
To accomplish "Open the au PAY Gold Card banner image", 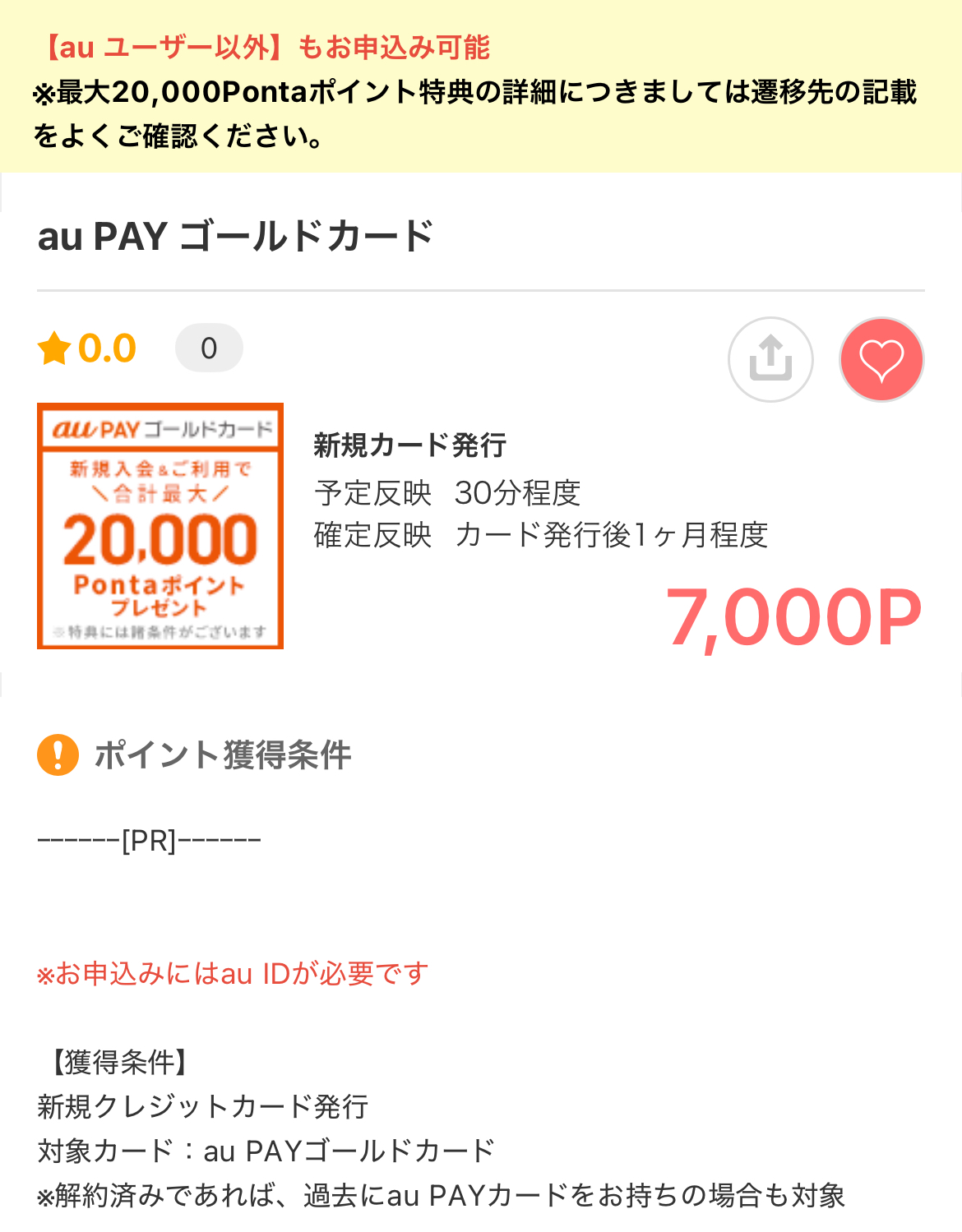I will tap(160, 526).
